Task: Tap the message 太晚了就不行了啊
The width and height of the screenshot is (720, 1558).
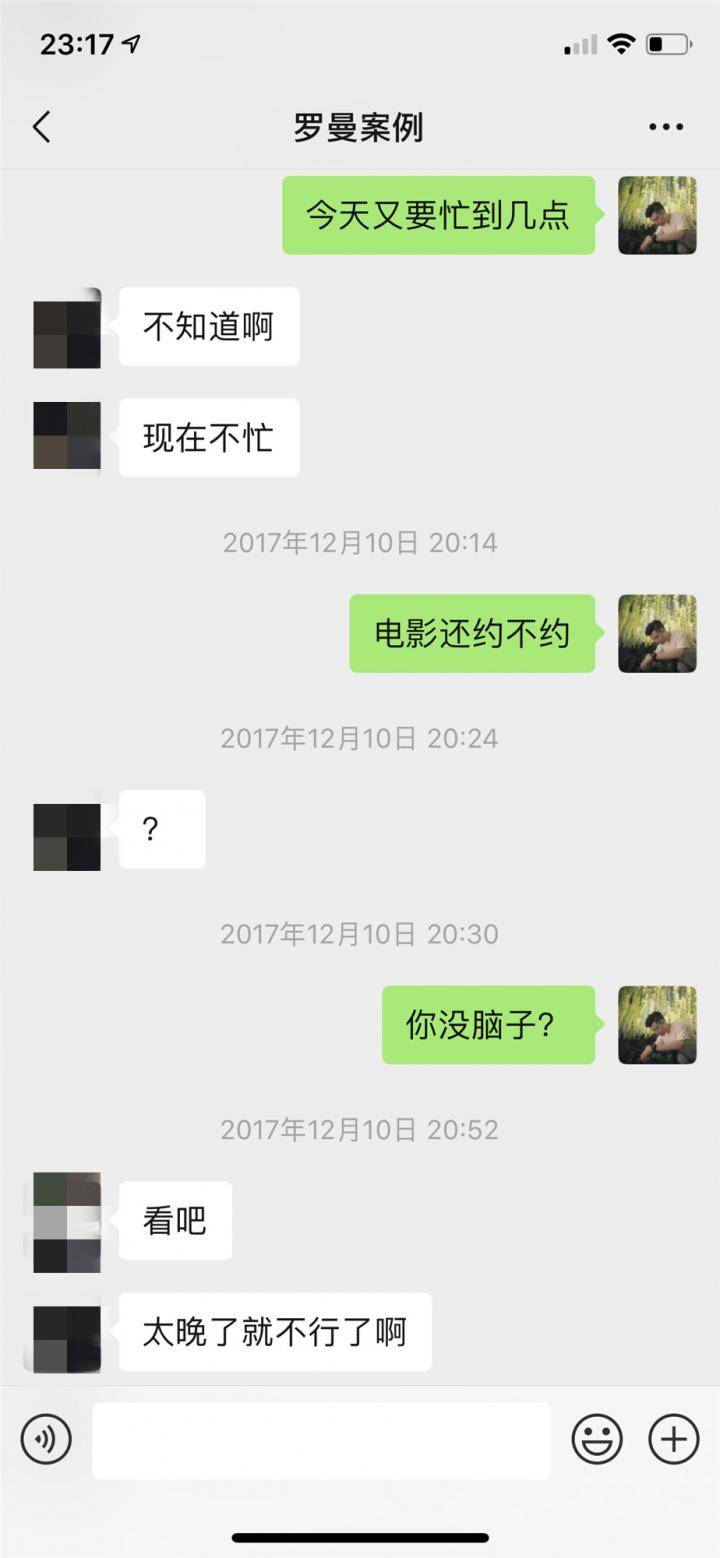Action: point(276,1330)
